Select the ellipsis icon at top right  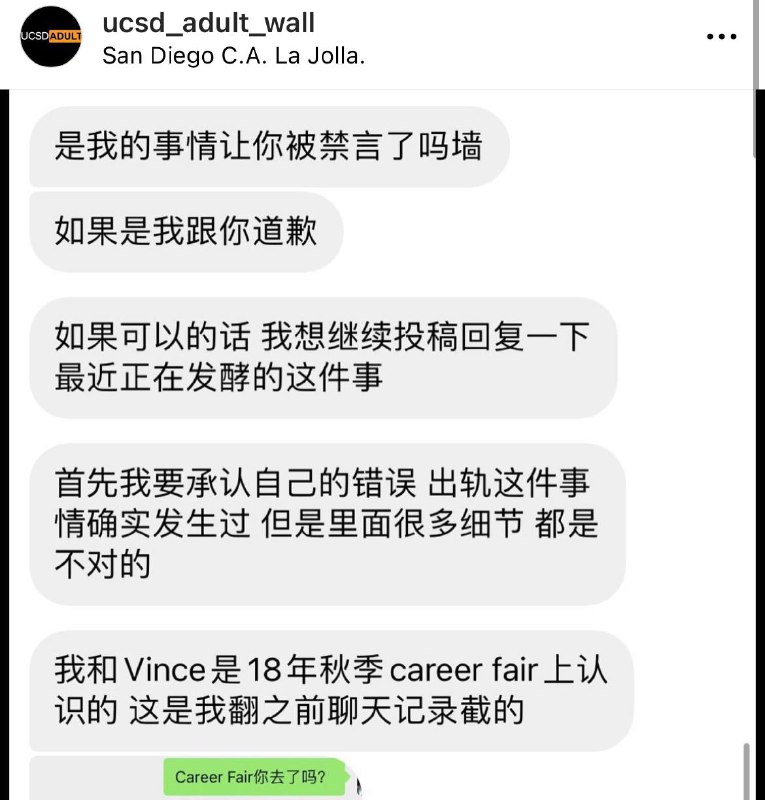click(722, 37)
